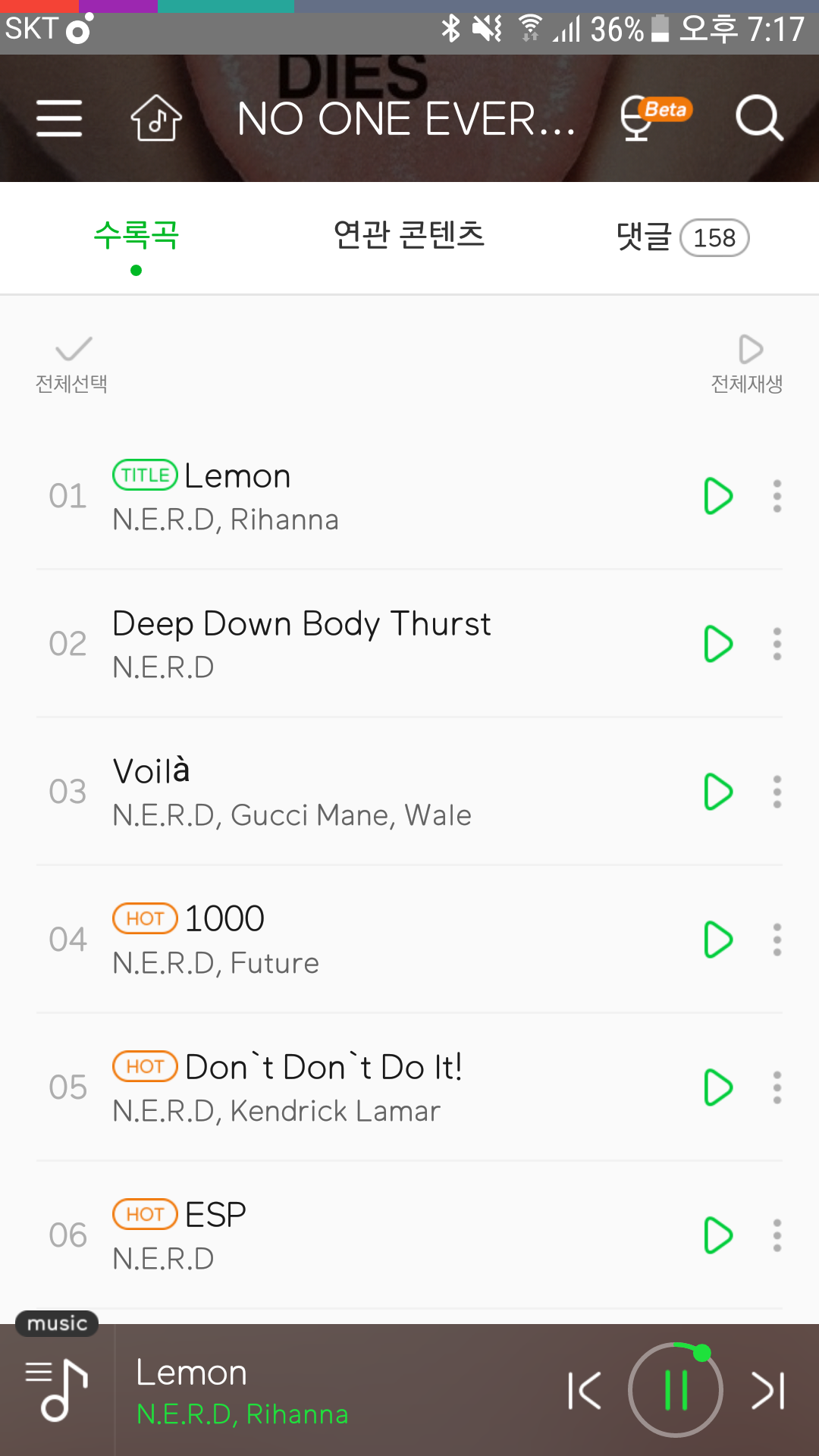The height and width of the screenshot is (1456, 819).
Task: Open more options for 1000
Action: point(777,940)
